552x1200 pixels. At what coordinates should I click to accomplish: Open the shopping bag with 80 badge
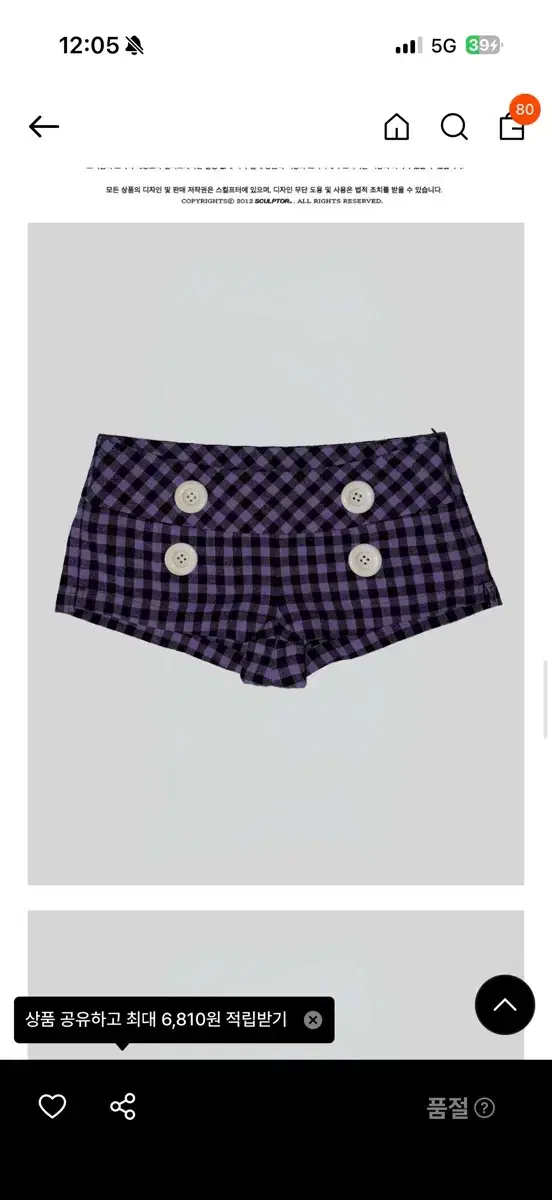516,121
